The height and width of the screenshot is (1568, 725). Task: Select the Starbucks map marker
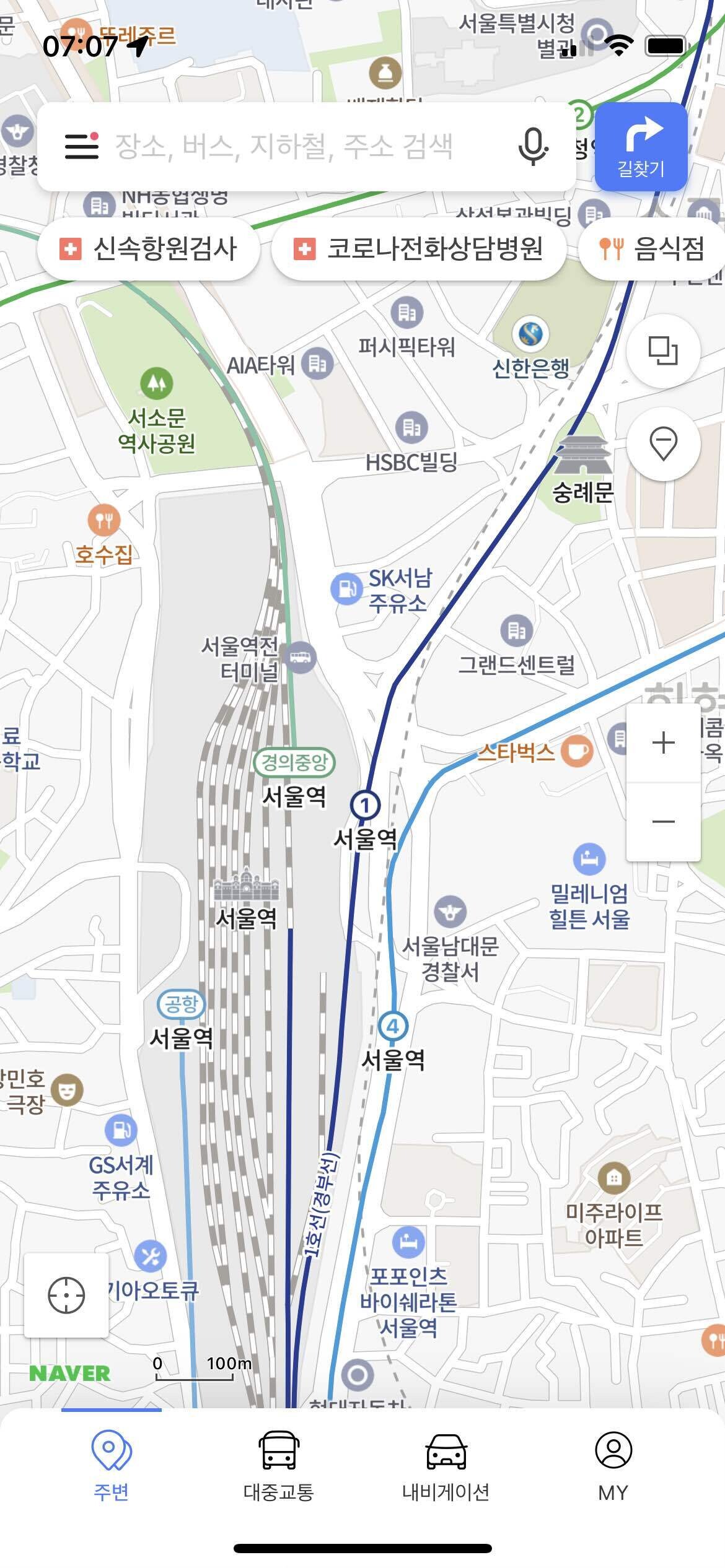[576, 751]
